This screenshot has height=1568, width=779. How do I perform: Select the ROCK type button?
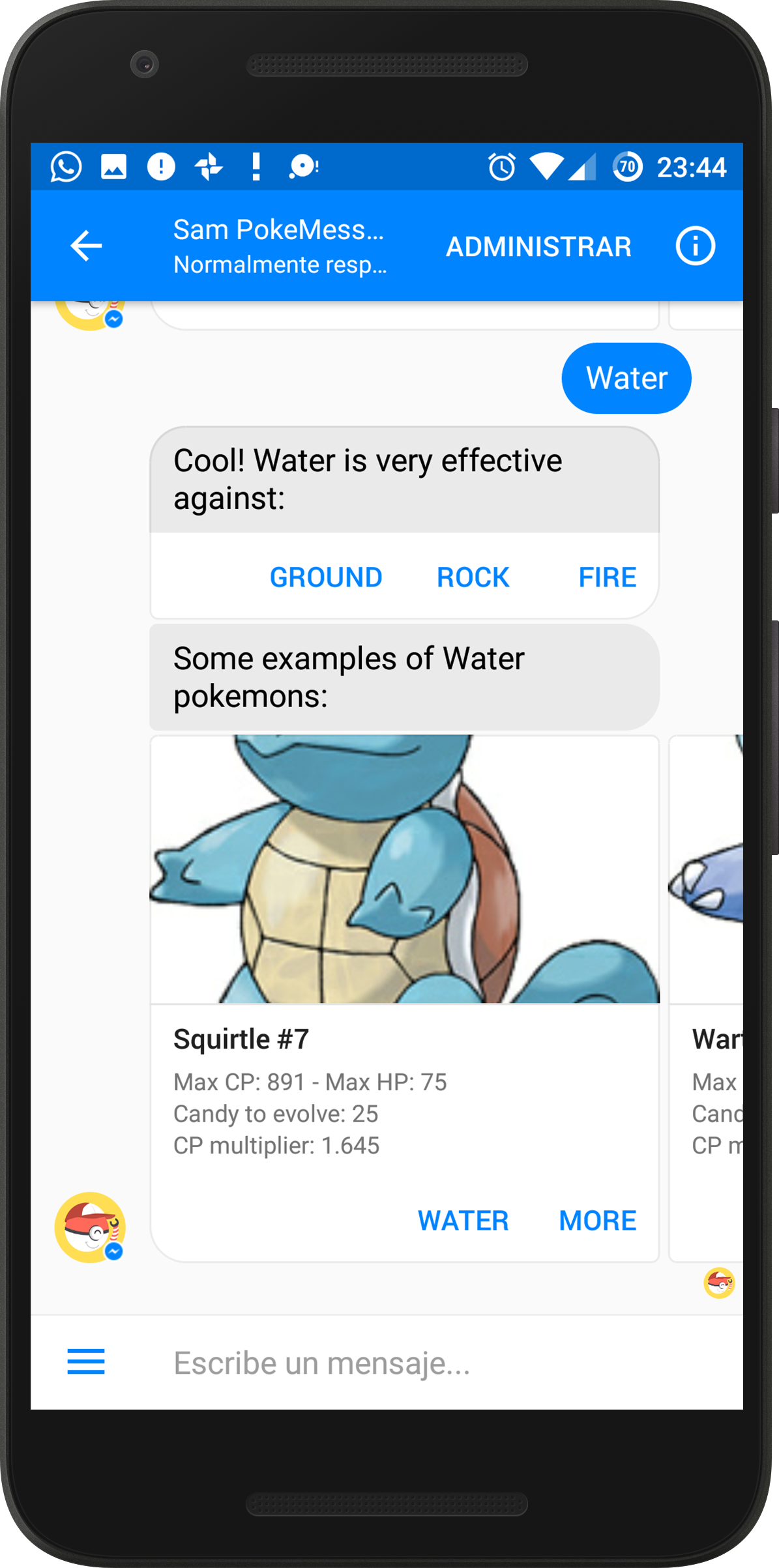point(473,577)
